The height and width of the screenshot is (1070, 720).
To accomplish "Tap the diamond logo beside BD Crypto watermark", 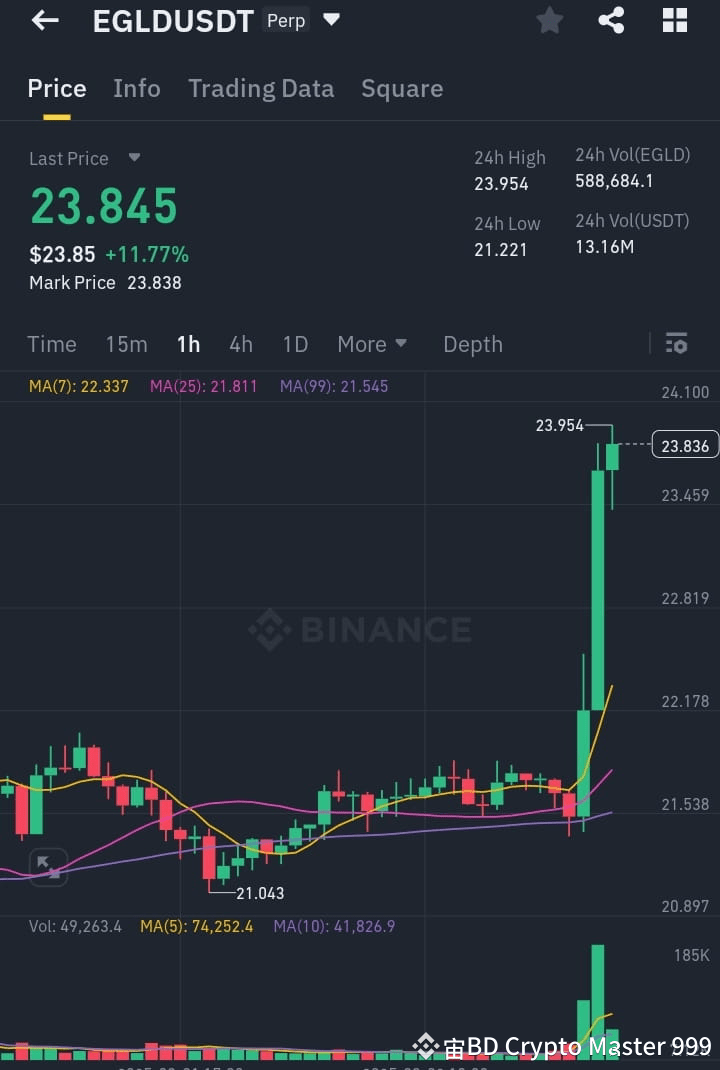I will pyautogui.click(x=426, y=1047).
